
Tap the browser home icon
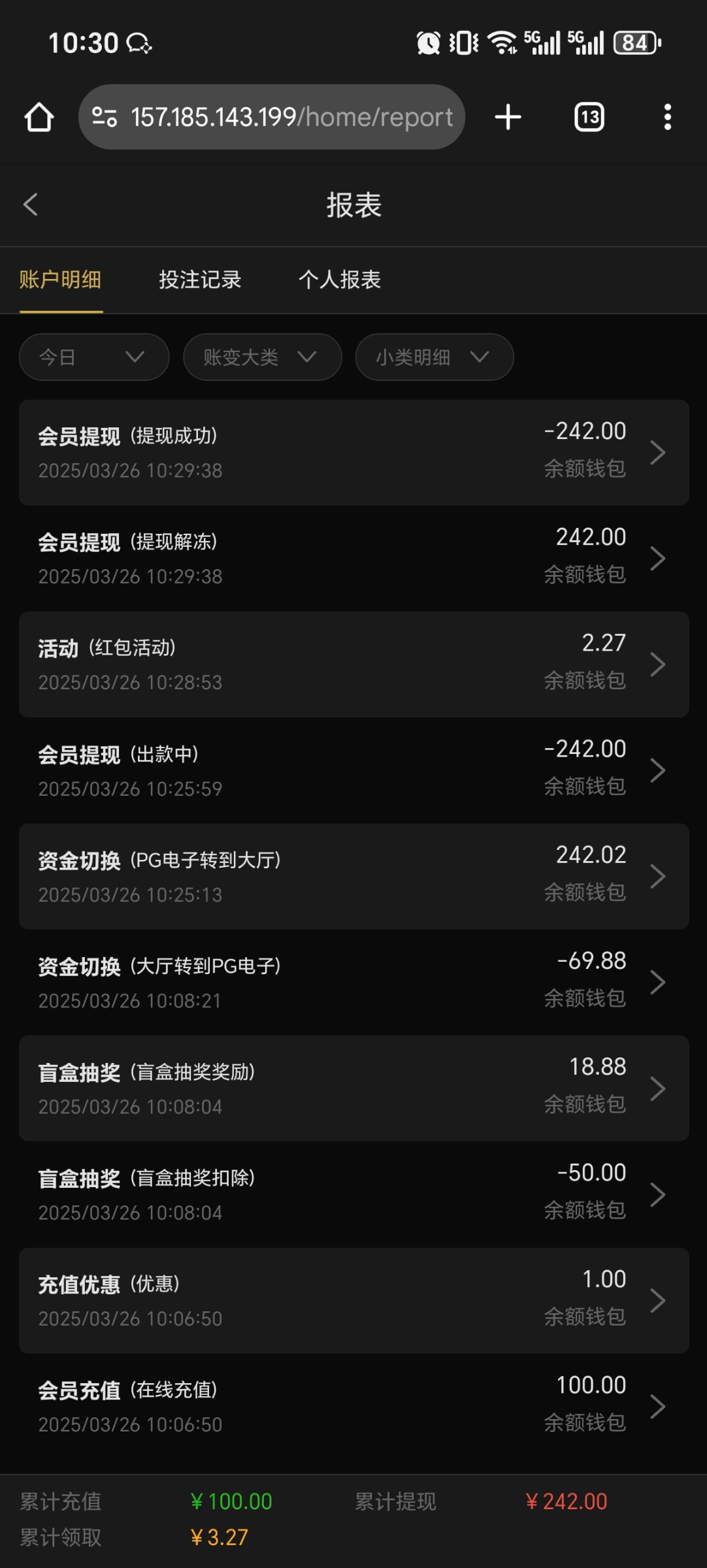coord(39,118)
